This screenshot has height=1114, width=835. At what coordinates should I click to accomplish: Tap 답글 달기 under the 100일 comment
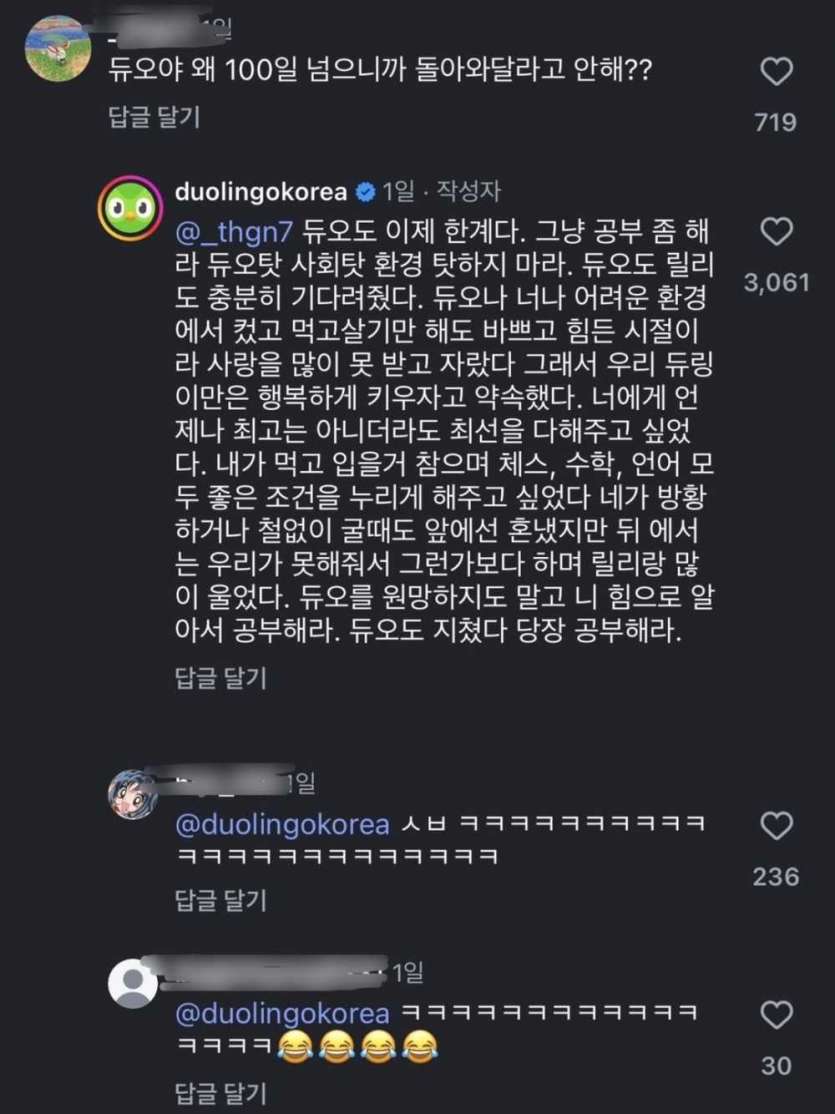154,118
